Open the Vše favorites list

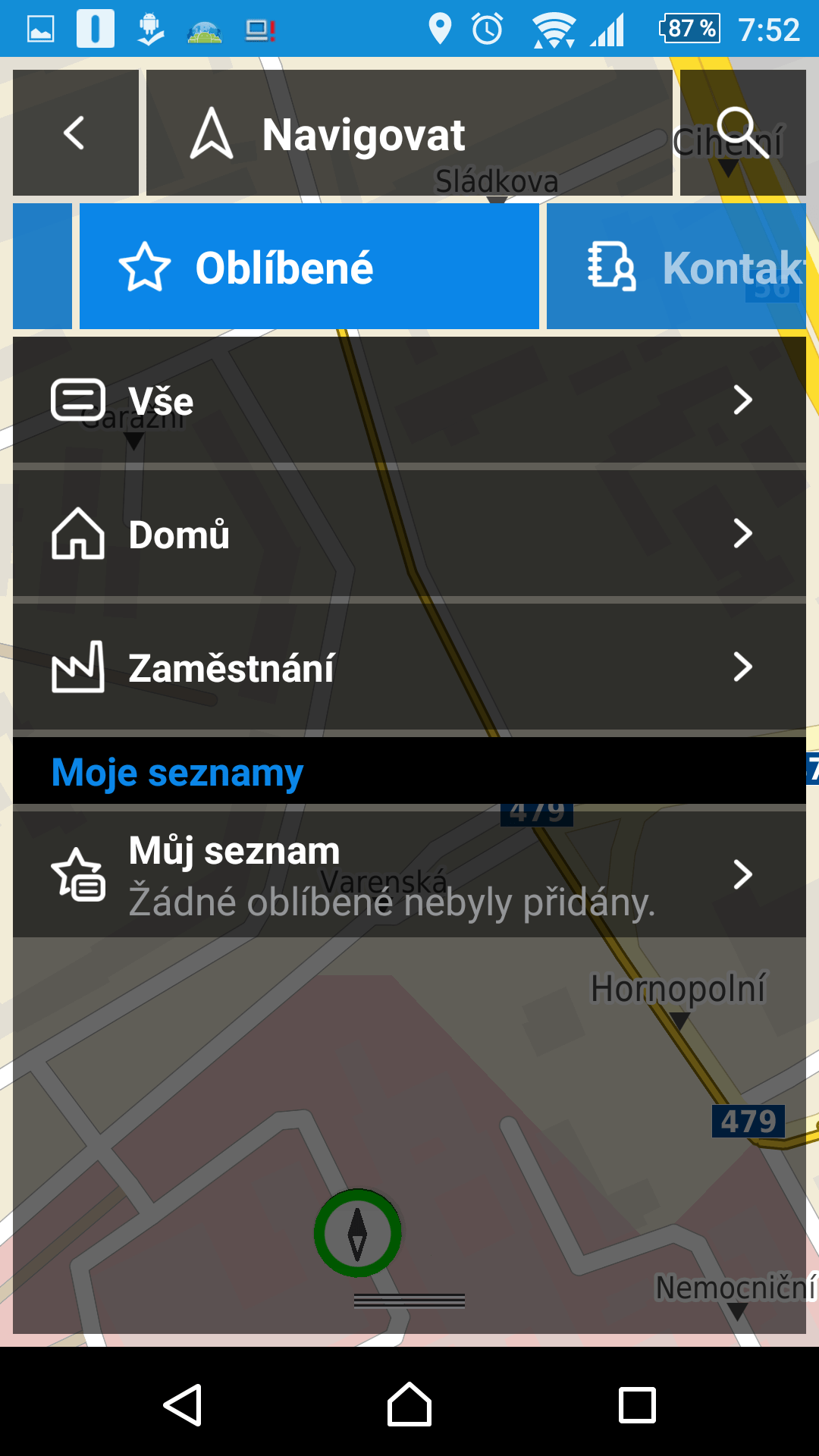[409, 400]
